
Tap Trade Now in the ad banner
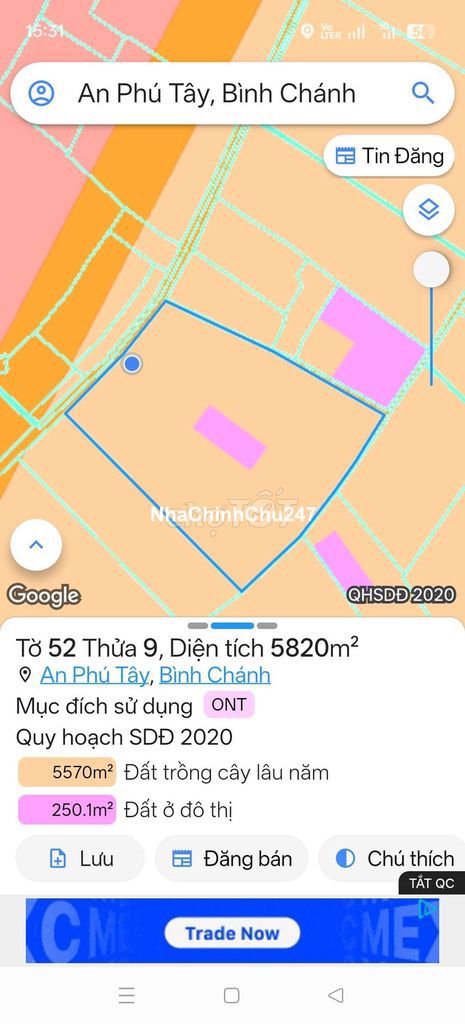[232, 933]
